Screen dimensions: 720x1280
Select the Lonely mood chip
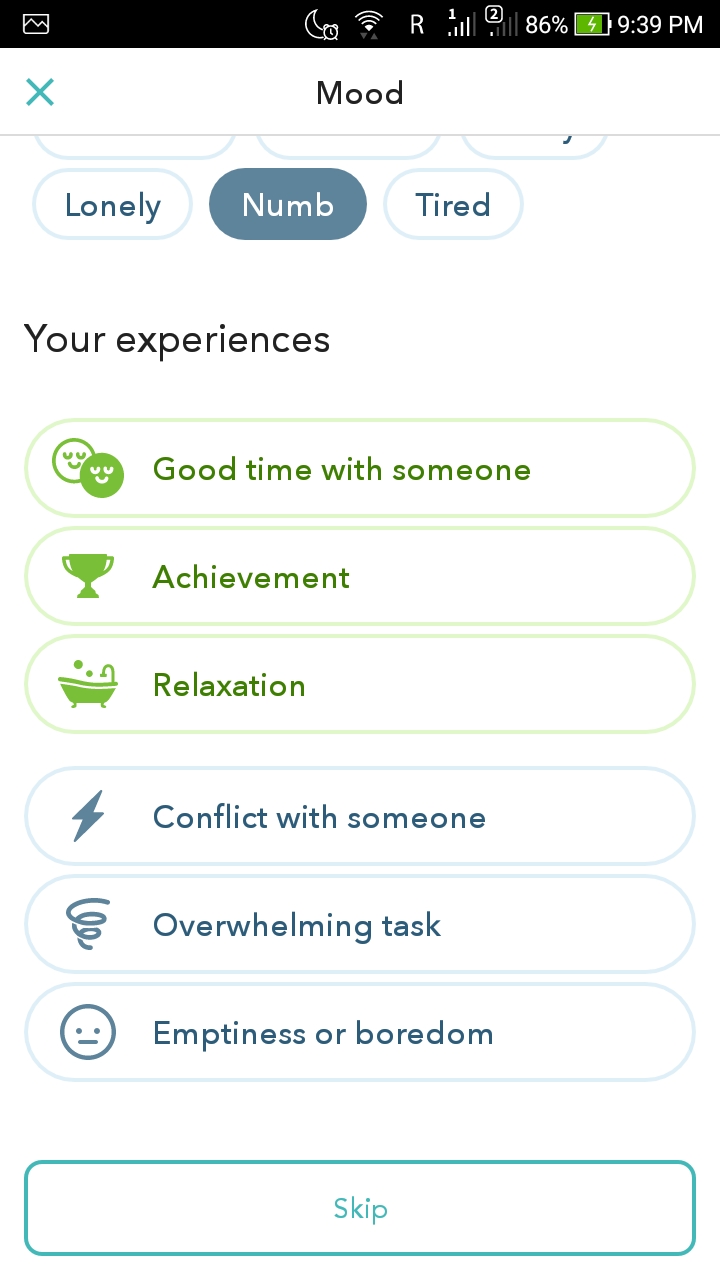(x=112, y=205)
